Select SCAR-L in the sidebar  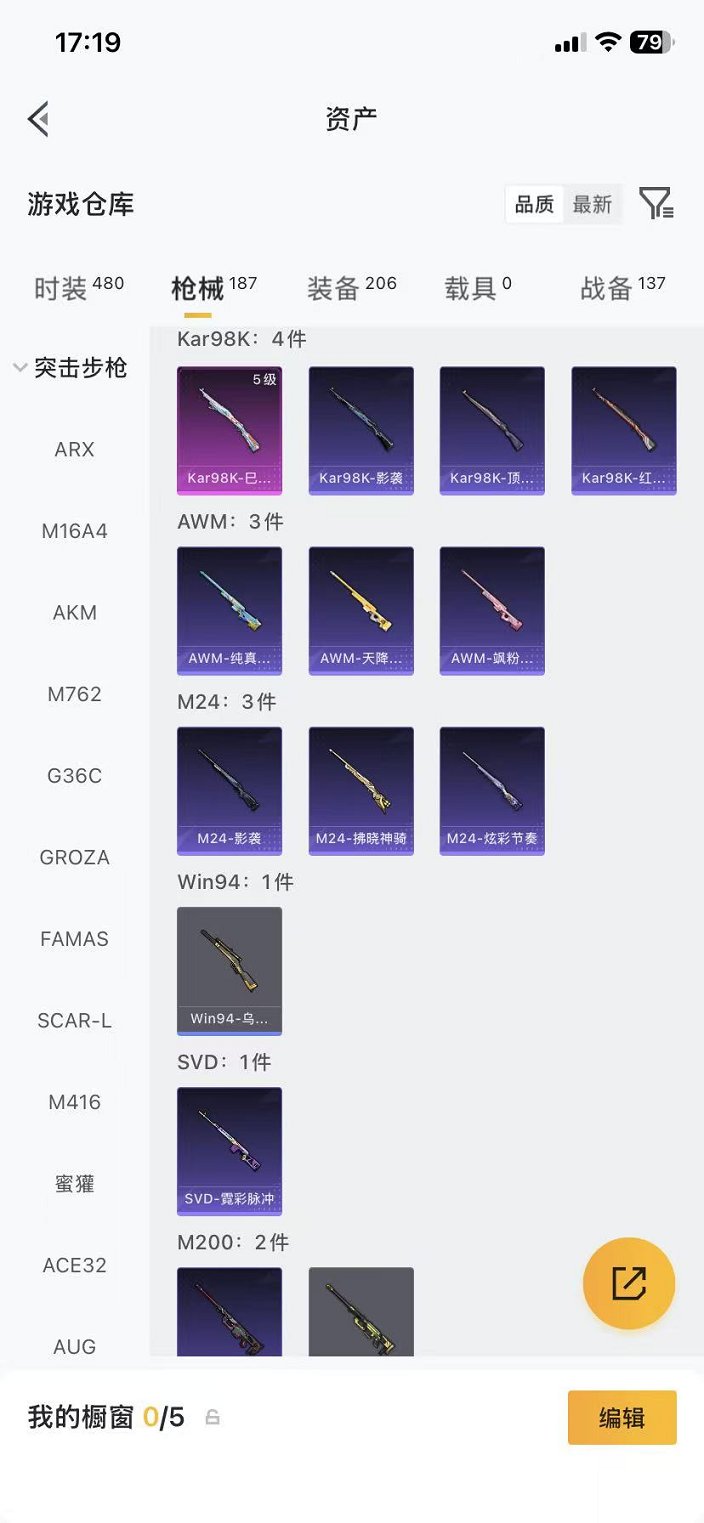click(75, 1020)
